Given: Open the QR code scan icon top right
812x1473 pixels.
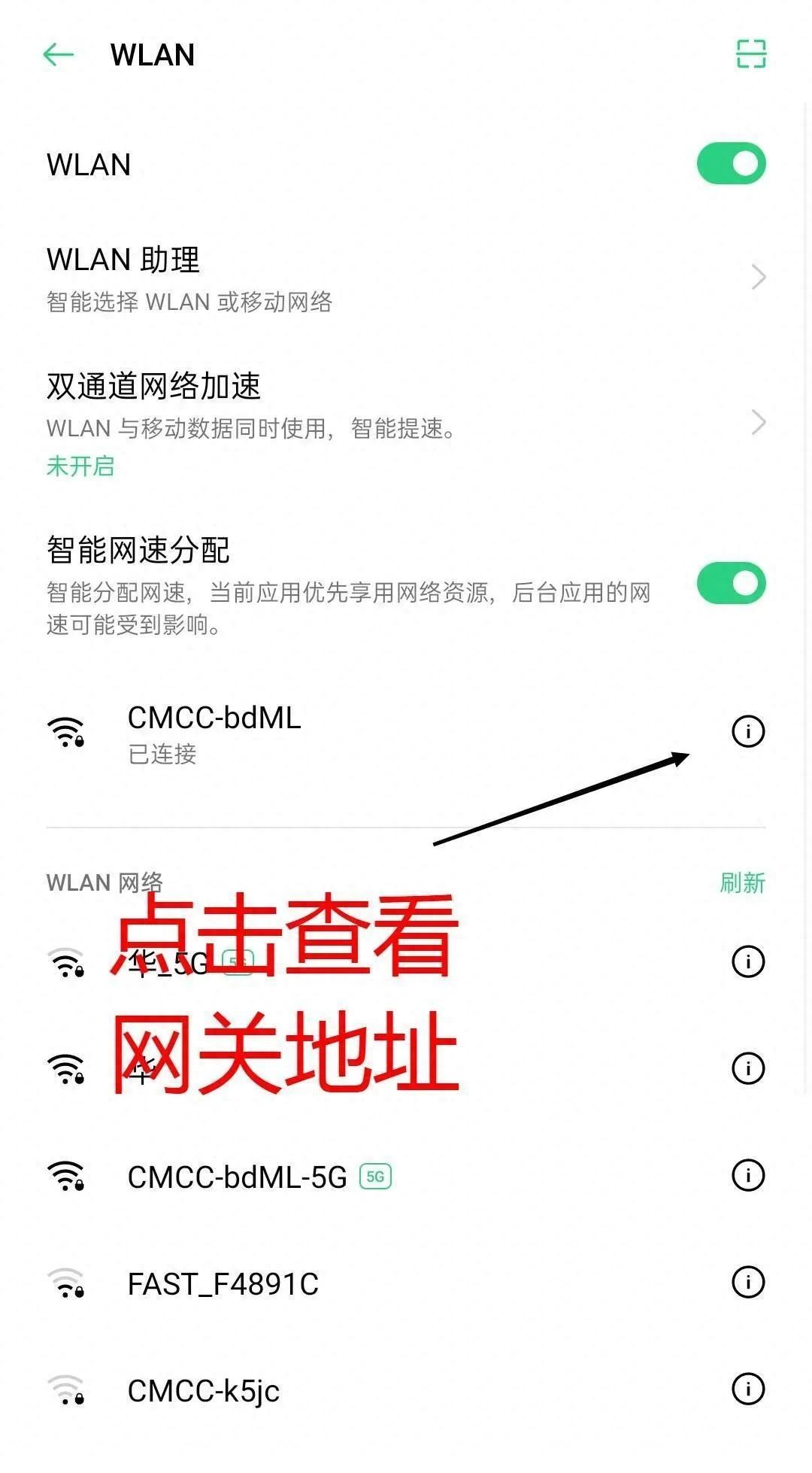Looking at the screenshot, I should tap(751, 56).
